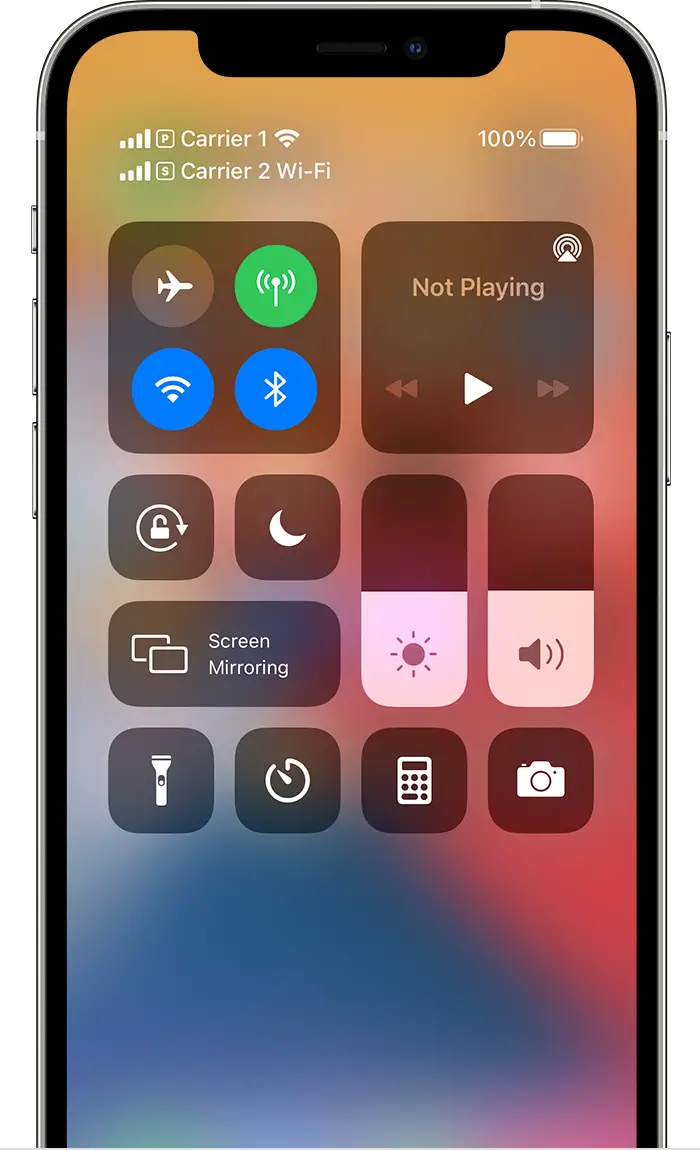Open Screen Mirroring

pyautogui.click(x=224, y=654)
